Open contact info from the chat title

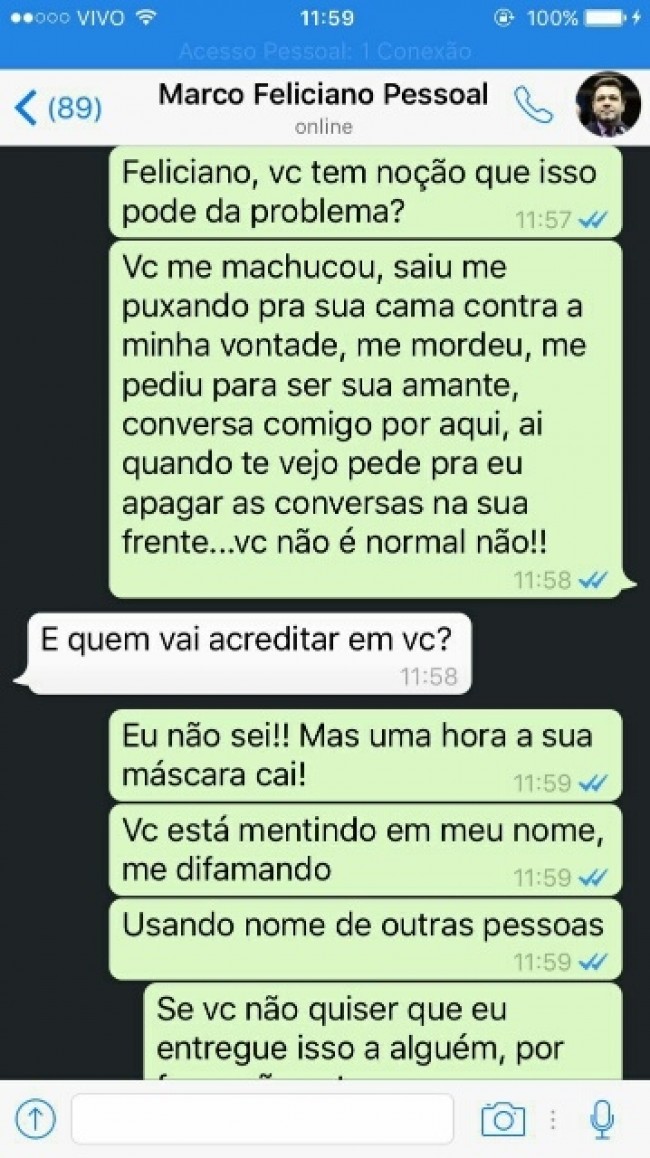[x=323, y=106]
